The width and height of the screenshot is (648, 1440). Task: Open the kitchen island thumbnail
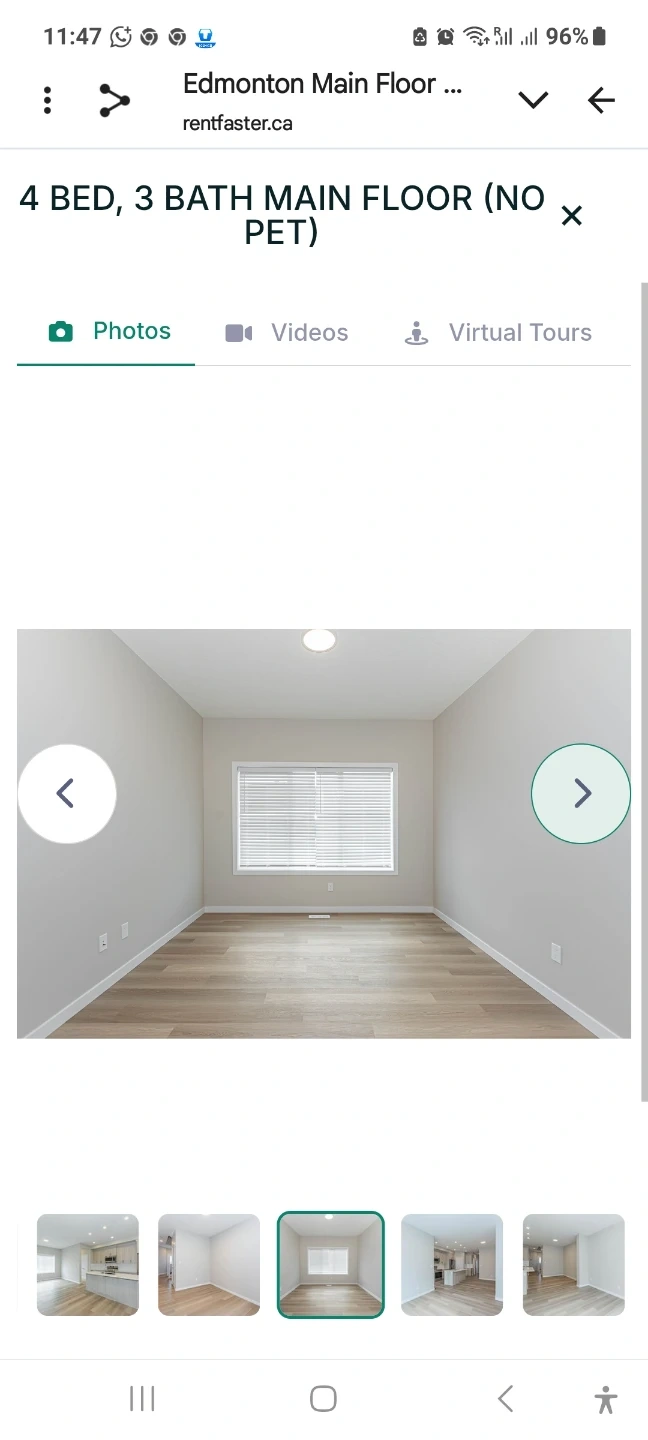point(88,1265)
